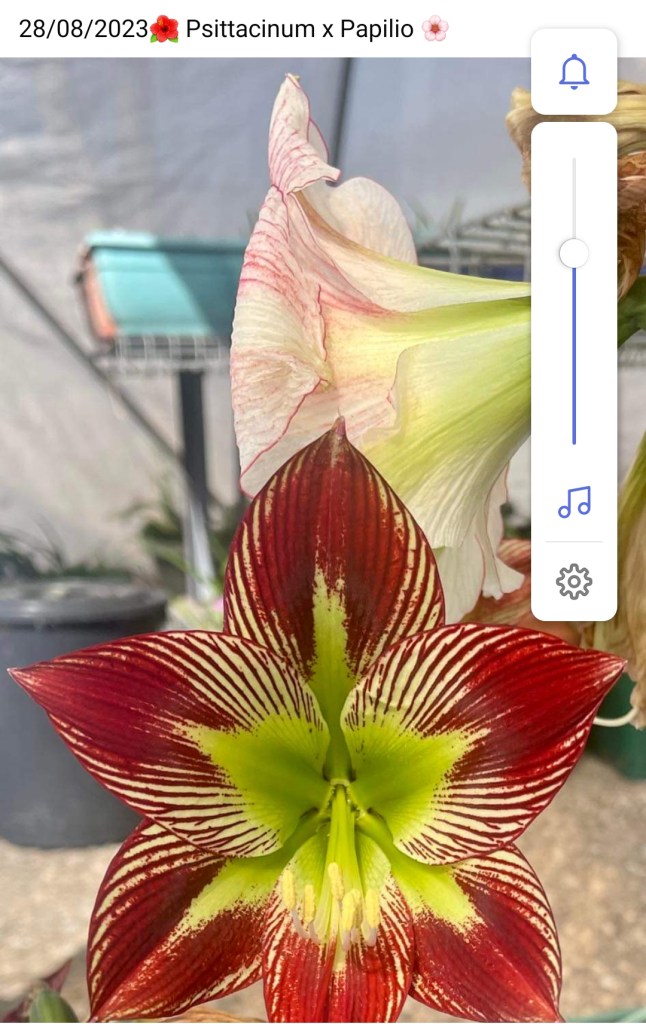
Task: Tap the bell ringer mode button
Action: click(x=573, y=72)
